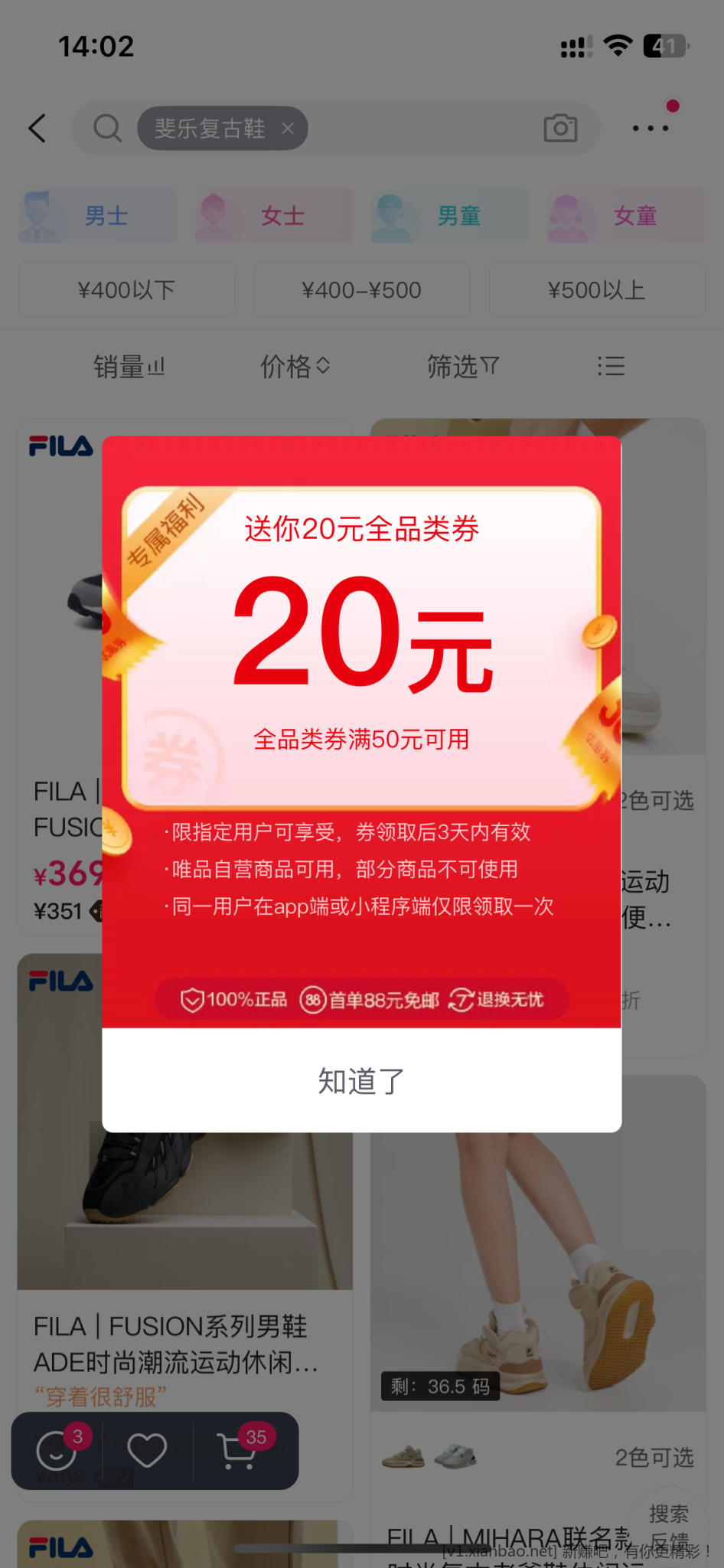Open the smiley messages icon with badge 3

[x=57, y=1451]
